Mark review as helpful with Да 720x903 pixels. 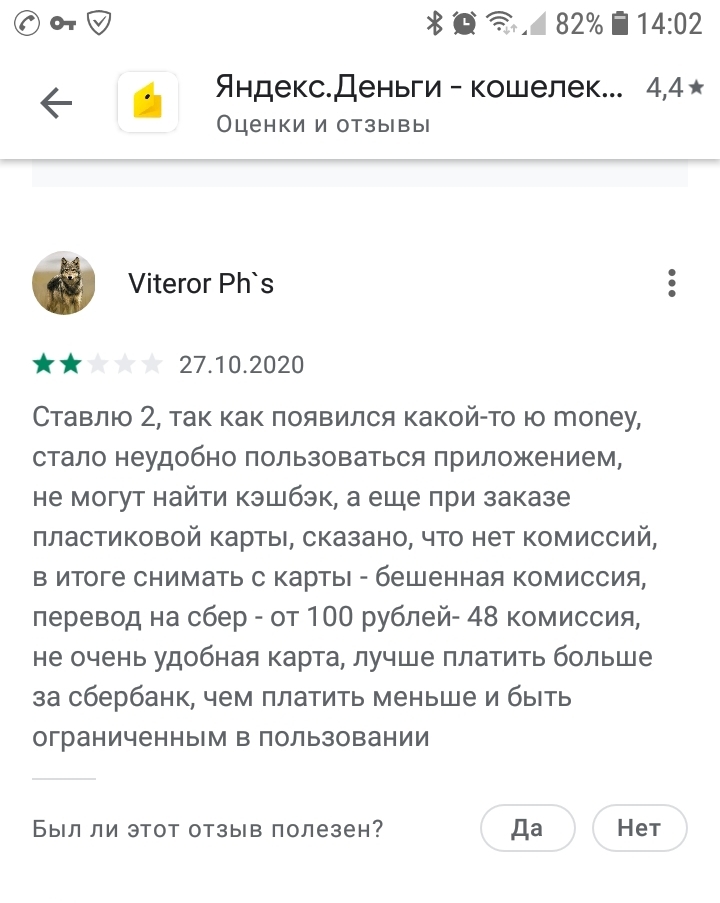click(x=527, y=828)
